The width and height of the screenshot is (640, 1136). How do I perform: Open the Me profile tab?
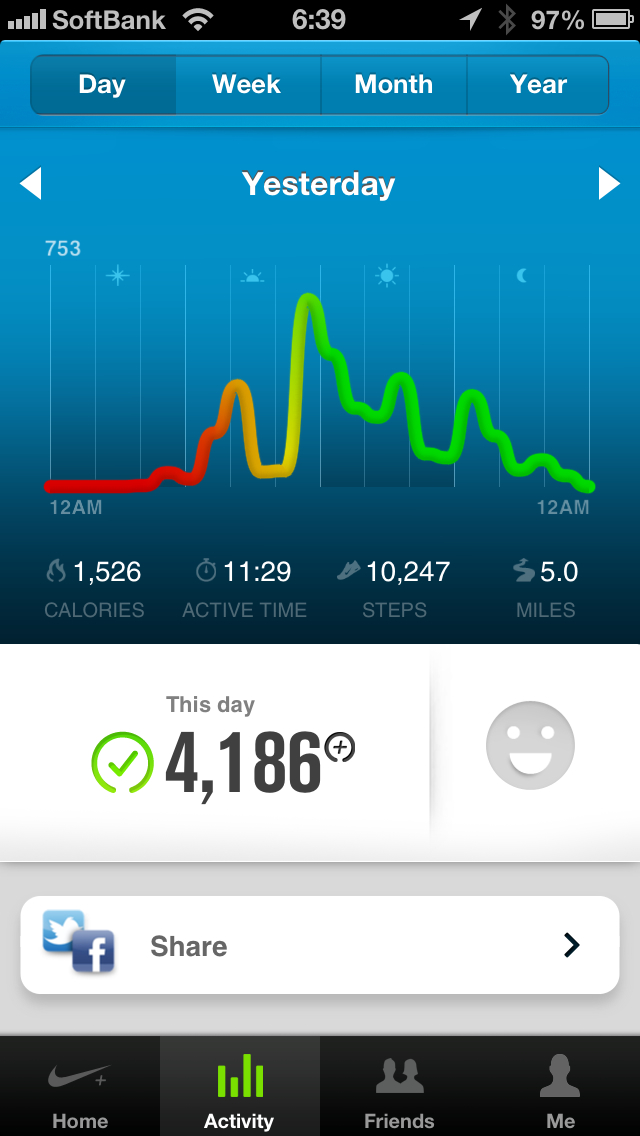pos(560,1092)
